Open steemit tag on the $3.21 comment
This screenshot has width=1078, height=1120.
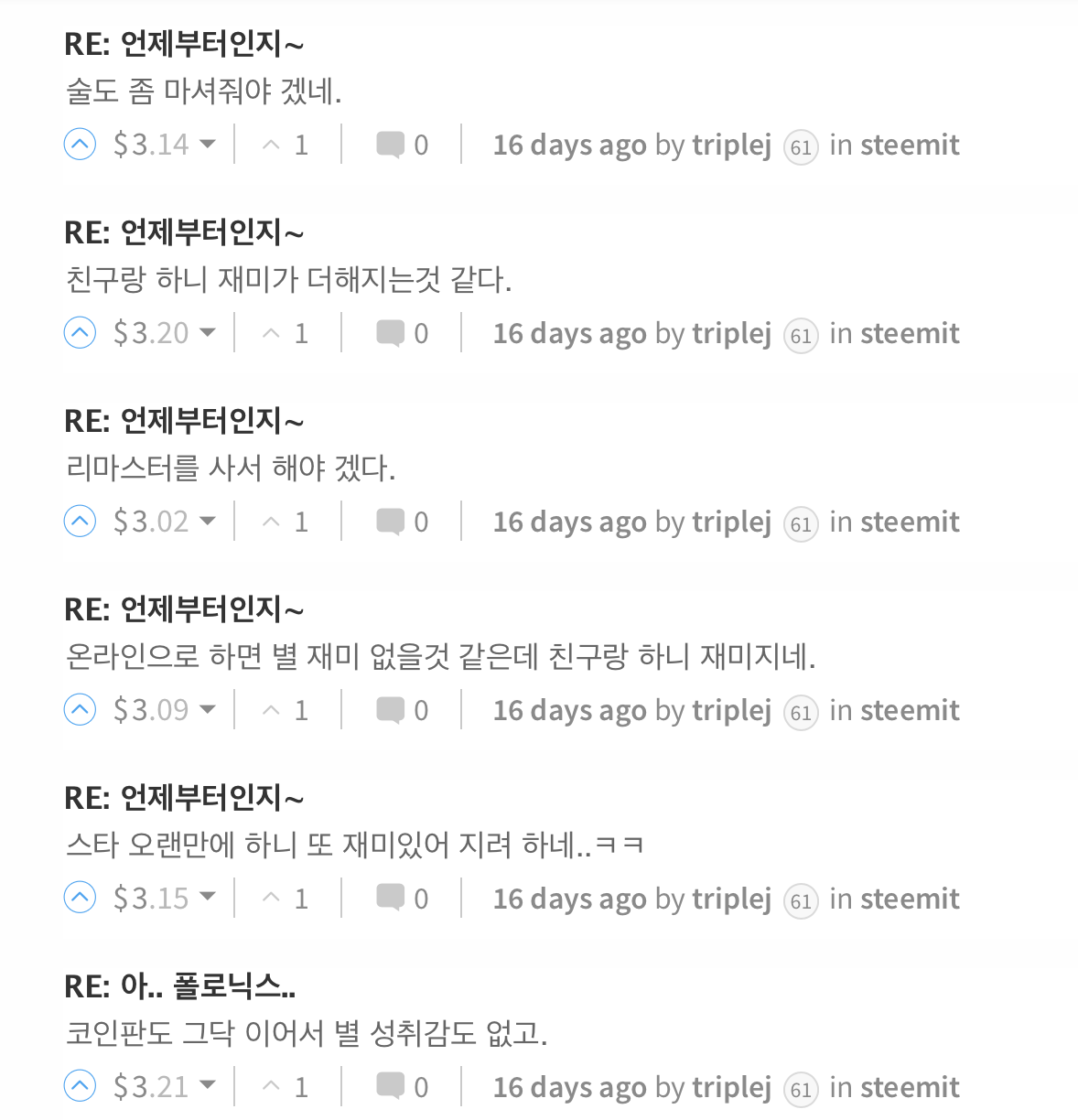coord(909,1087)
